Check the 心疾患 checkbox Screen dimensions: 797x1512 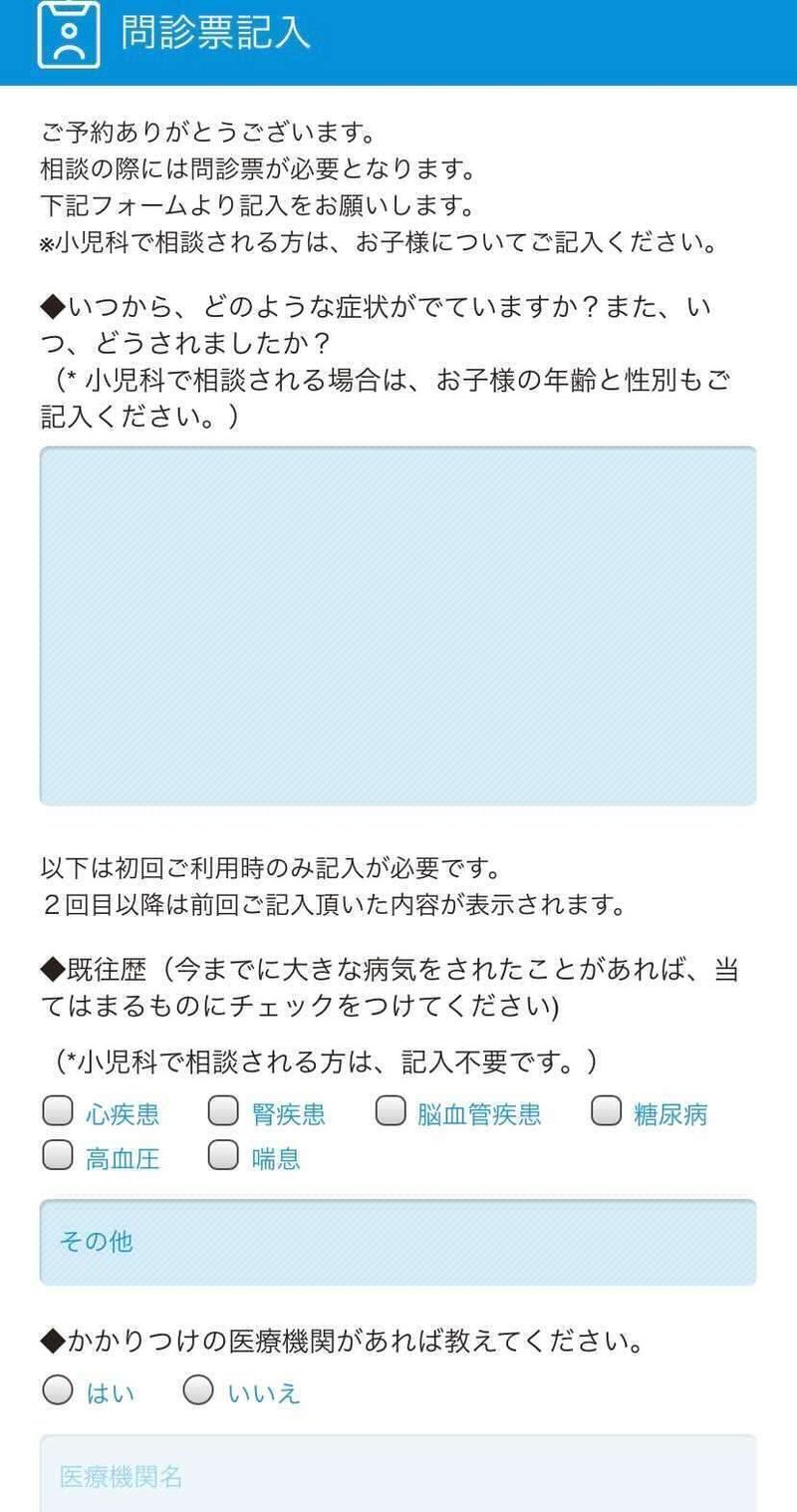(x=58, y=1111)
